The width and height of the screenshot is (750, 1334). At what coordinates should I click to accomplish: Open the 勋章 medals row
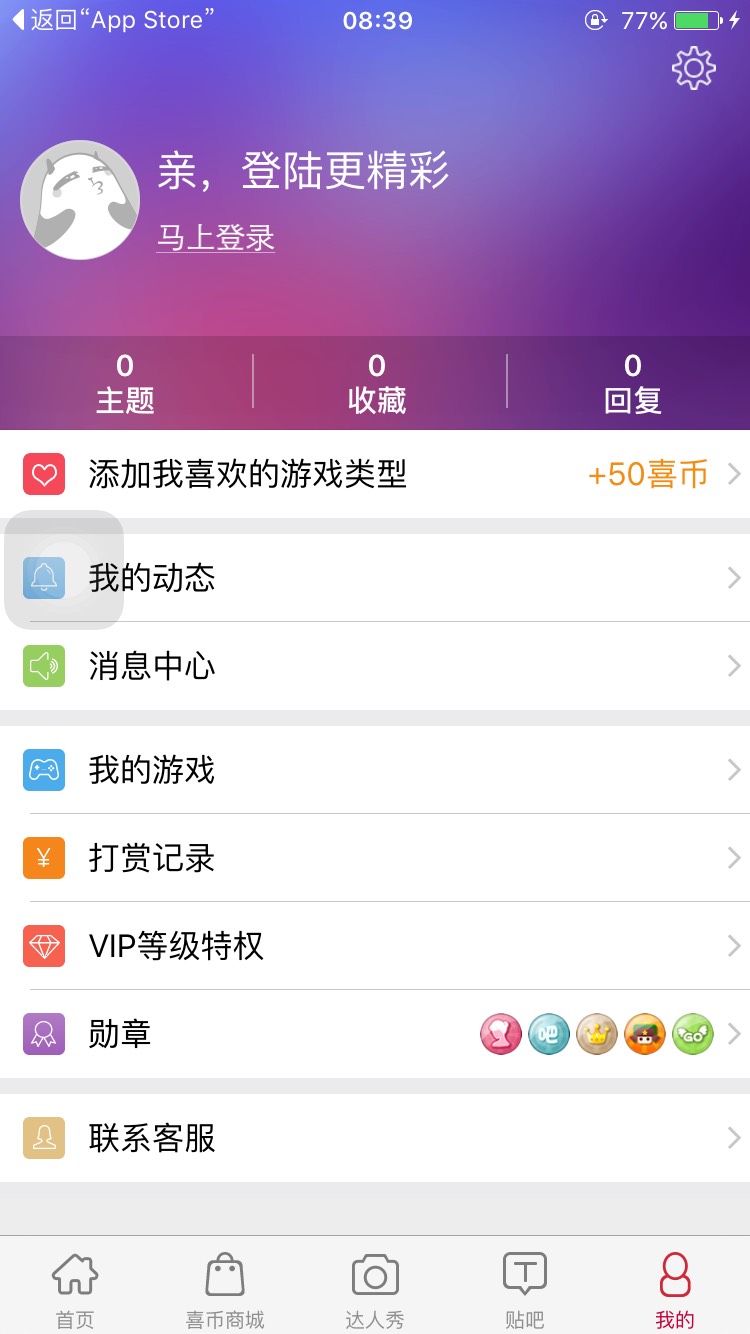coord(300,1034)
